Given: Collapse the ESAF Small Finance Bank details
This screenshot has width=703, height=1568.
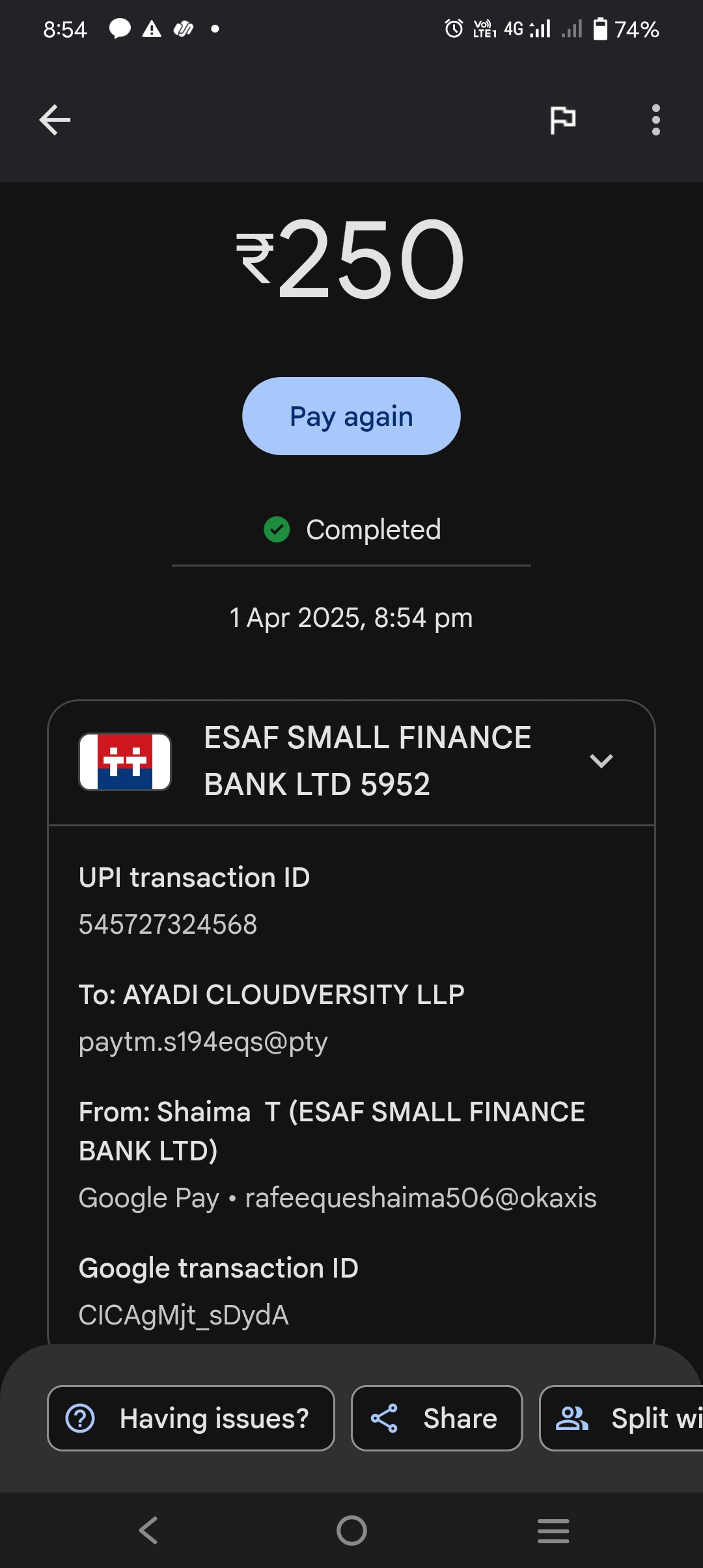Looking at the screenshot, I should 601,761.
